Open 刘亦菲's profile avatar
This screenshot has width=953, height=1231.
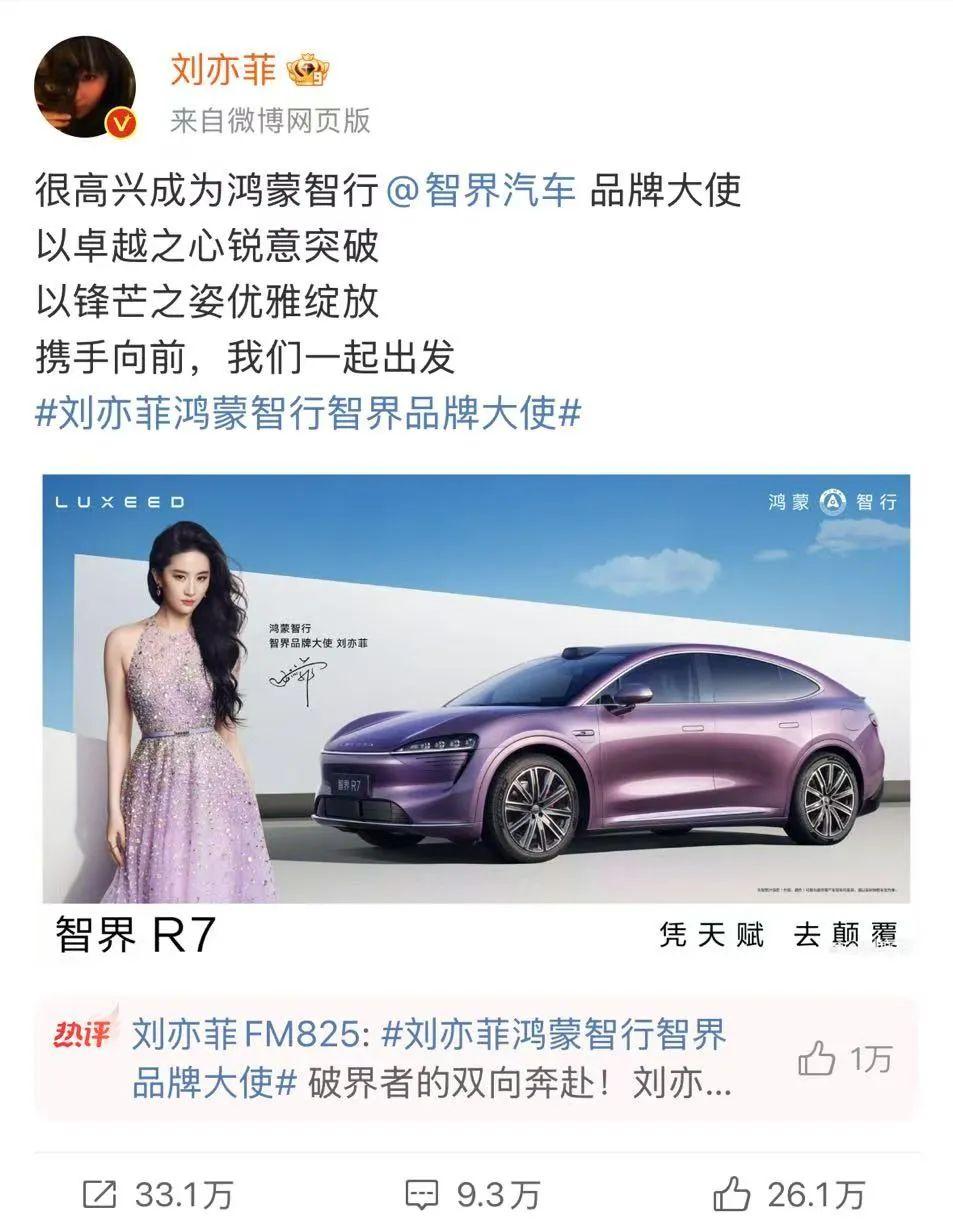(x=84, y=88)
